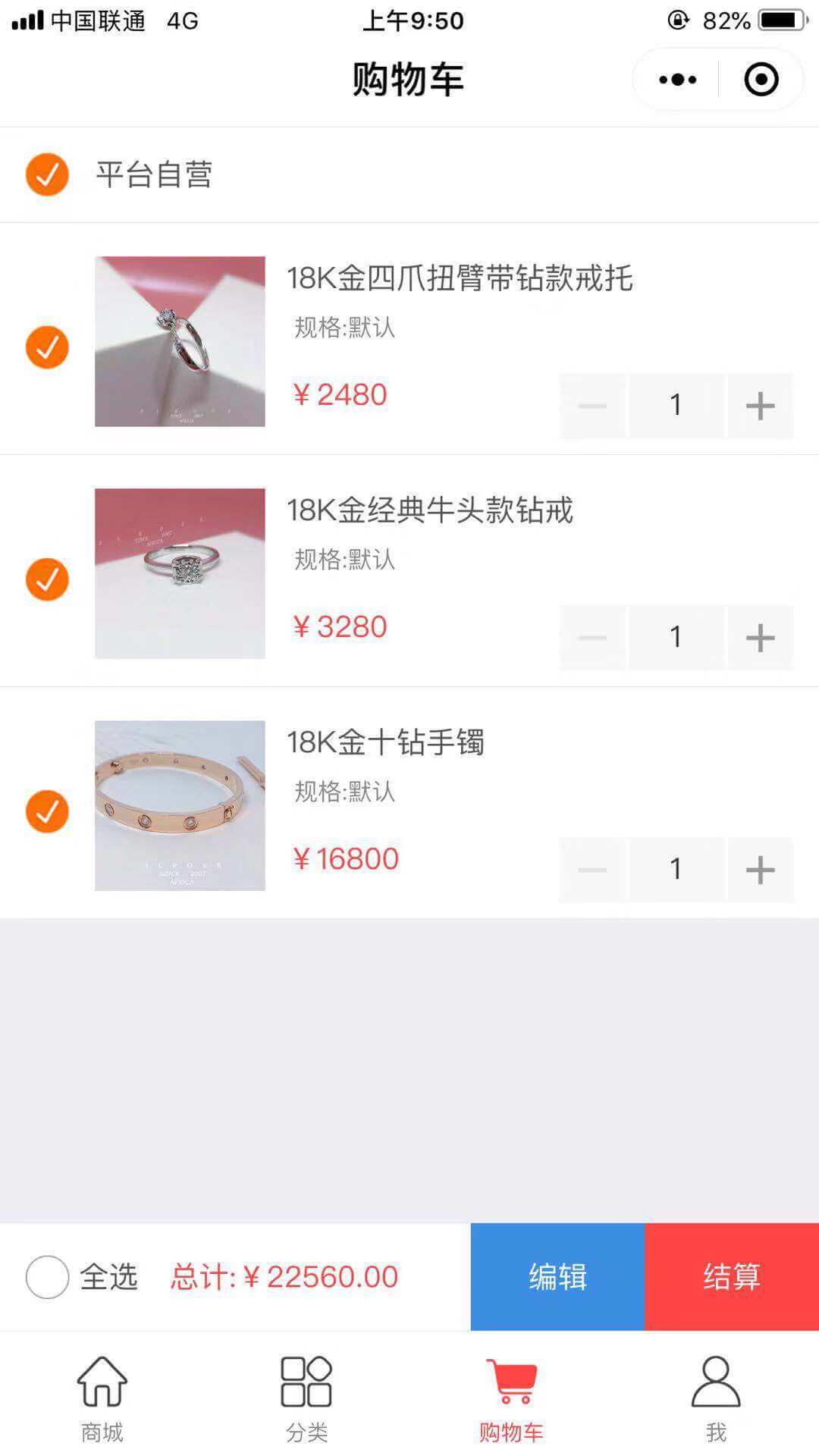Proceed to checkout with 结算
This screenshot has width=819, height=1456.
(x=732, y=1277)
